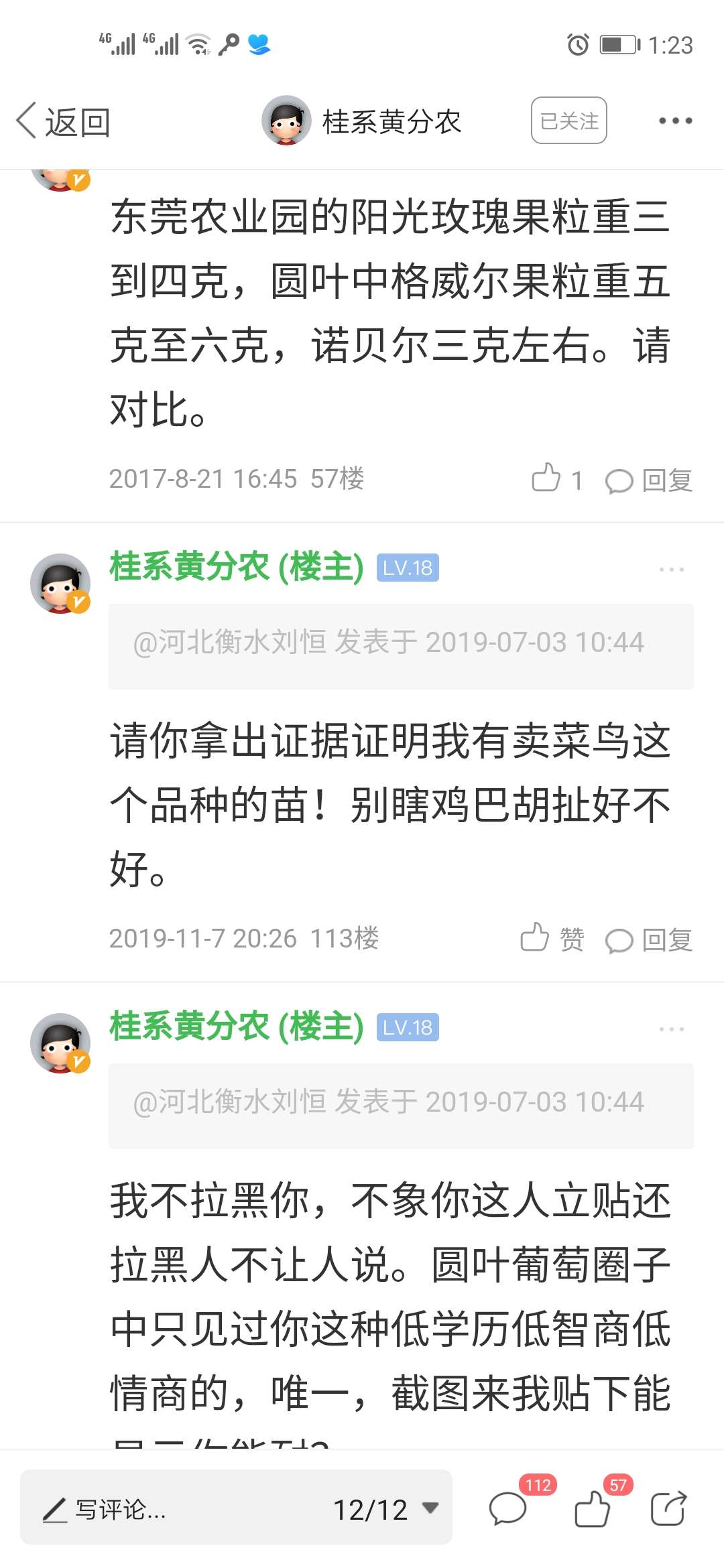Image resolution: width=724 pixels, height=1568 pixels.
Task: Tap the 已关注 follow button
Action: (x=568, y=121)
